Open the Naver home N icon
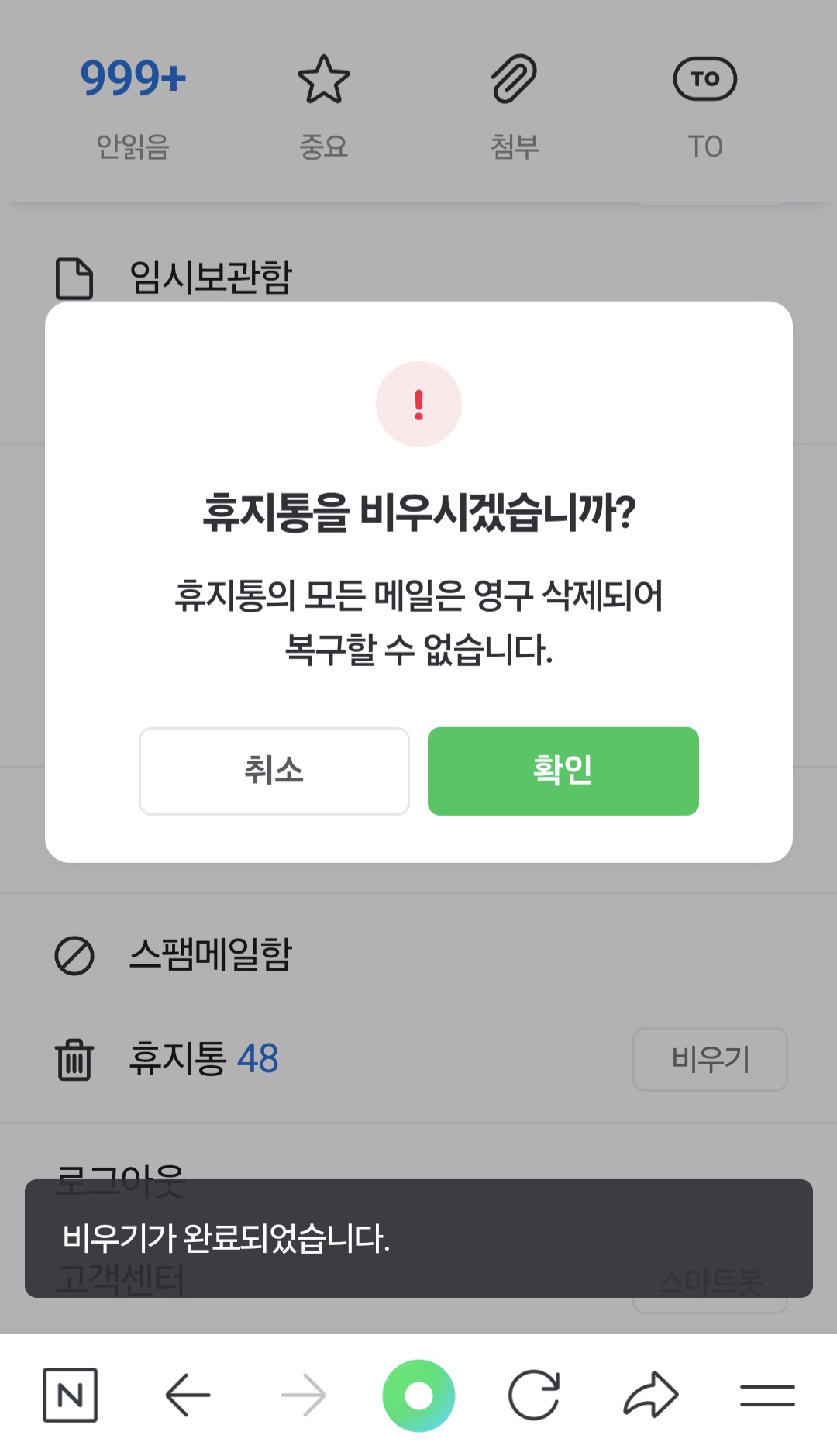This screenshot has width=837, height=1456. click(70, 1395)
